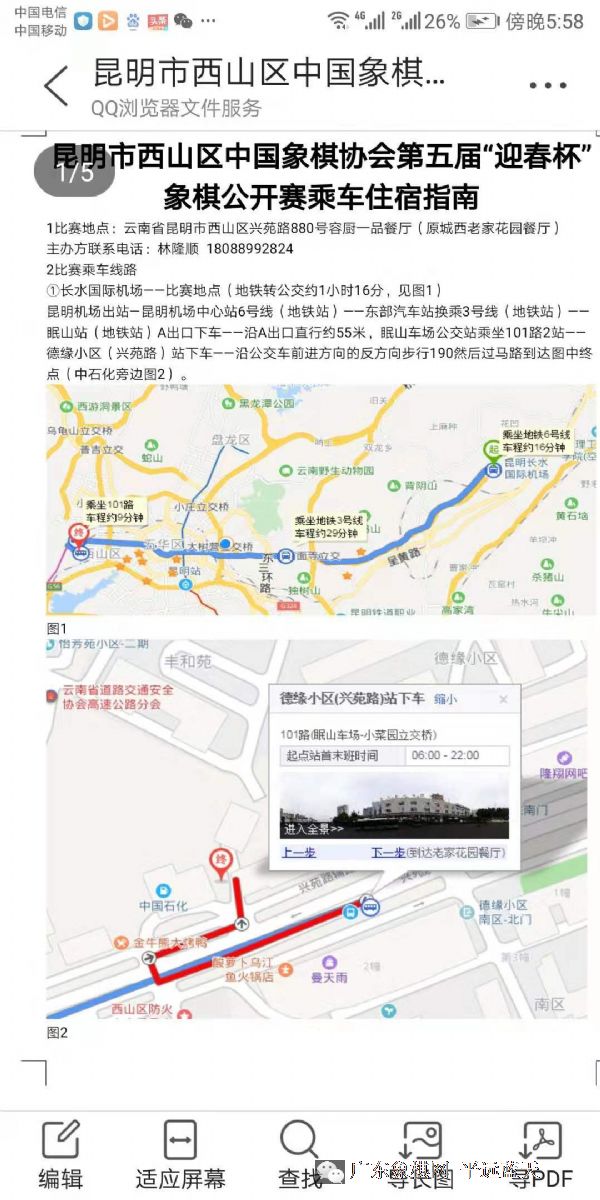Select 适应屏幕 to fit the screen

180,1155
